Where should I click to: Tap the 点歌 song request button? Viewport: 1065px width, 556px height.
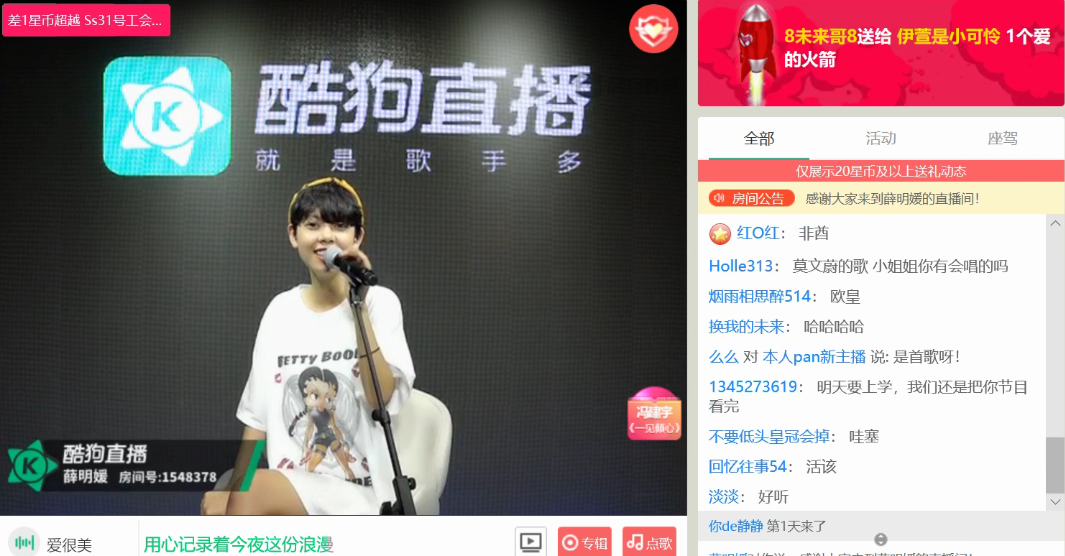649,542
